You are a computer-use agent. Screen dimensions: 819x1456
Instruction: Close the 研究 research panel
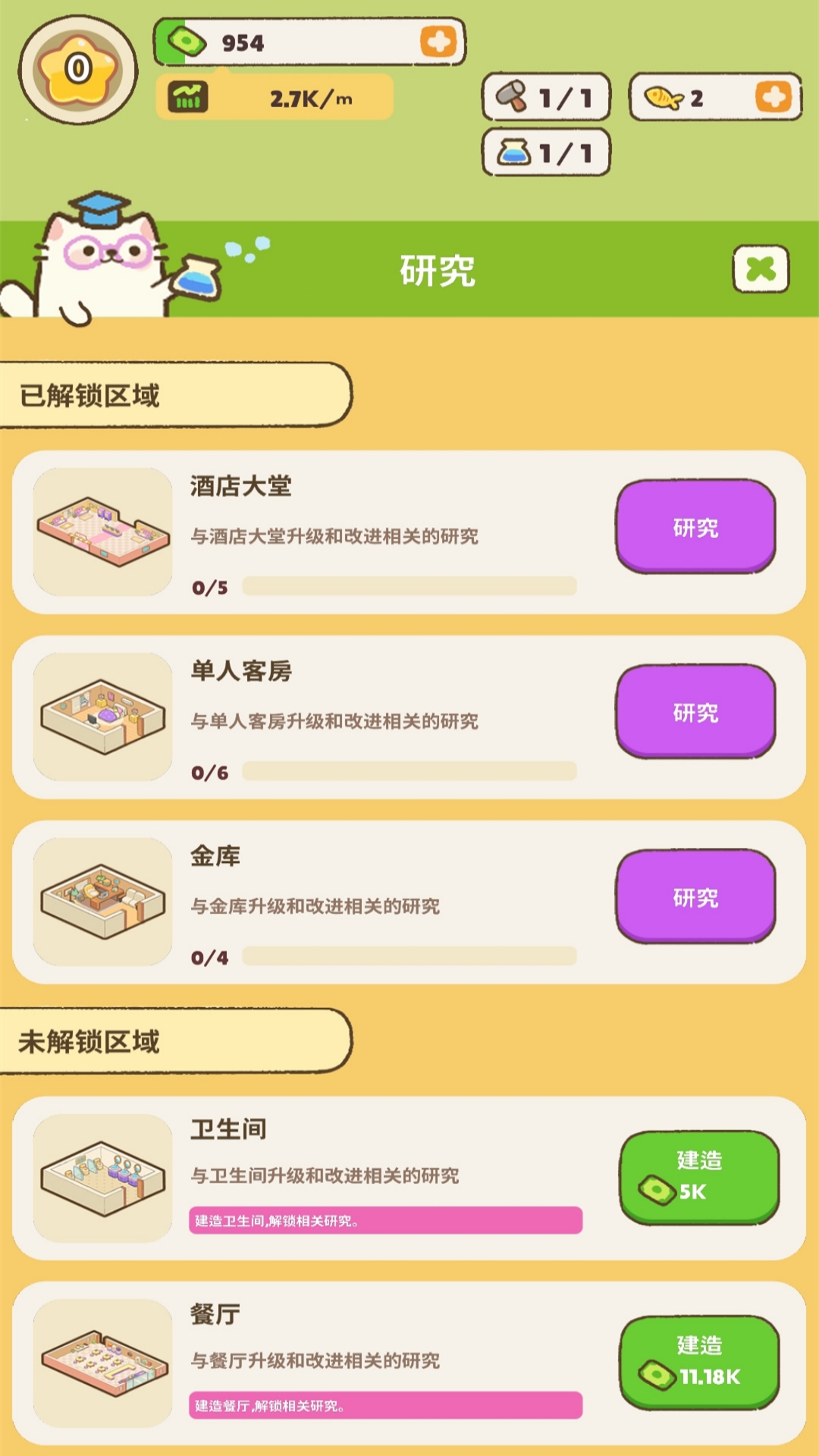pos(761,269)
